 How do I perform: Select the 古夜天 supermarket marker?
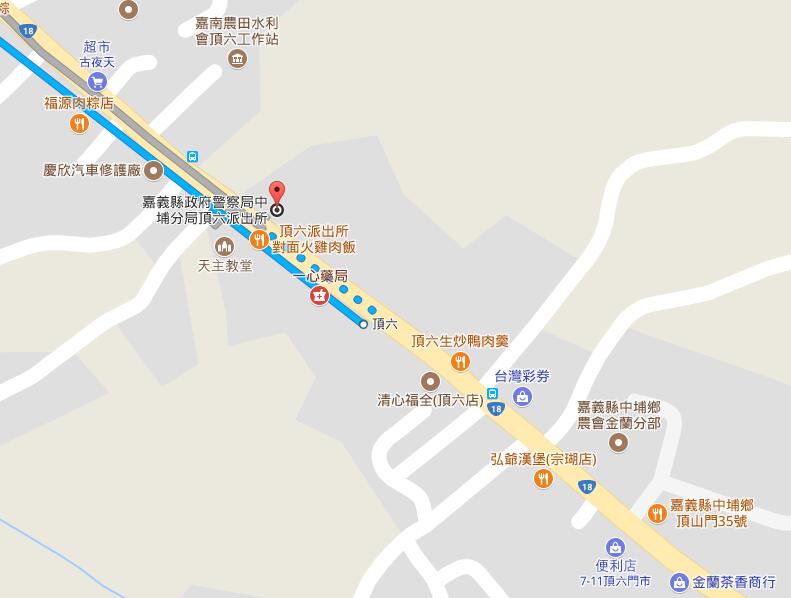(97, 82)
